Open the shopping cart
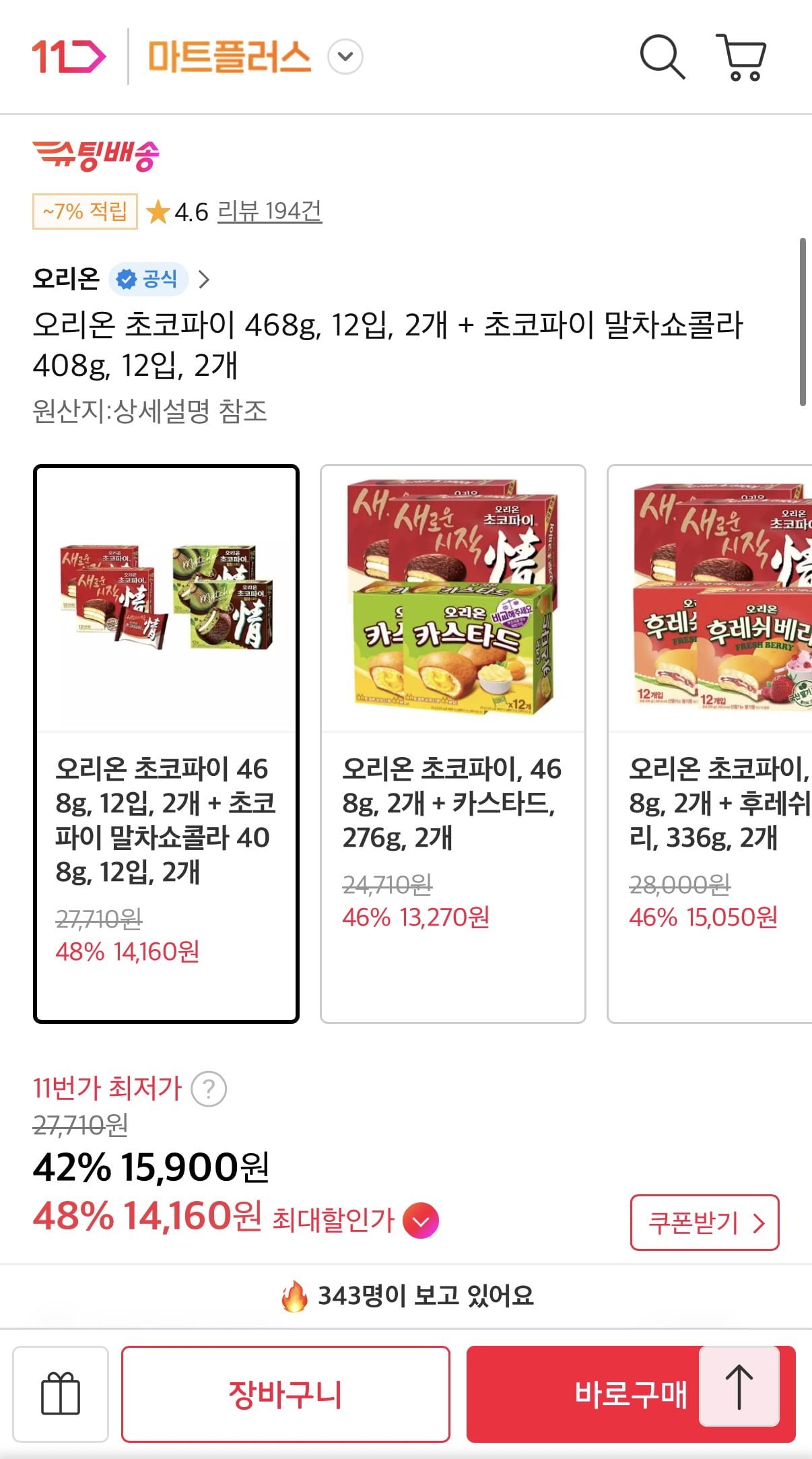812x1459 pixels. 741,57
